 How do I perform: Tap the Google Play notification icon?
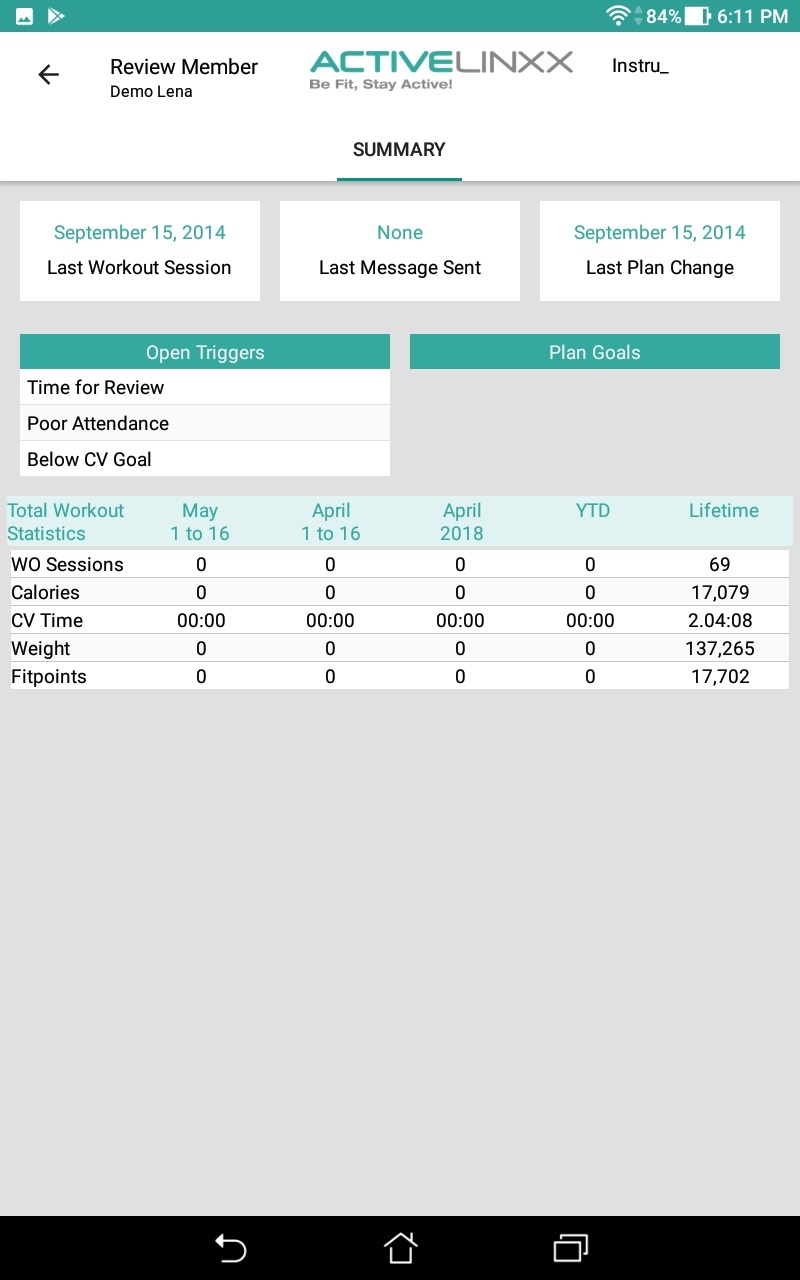pyautogui.click(x=56, y=15)
